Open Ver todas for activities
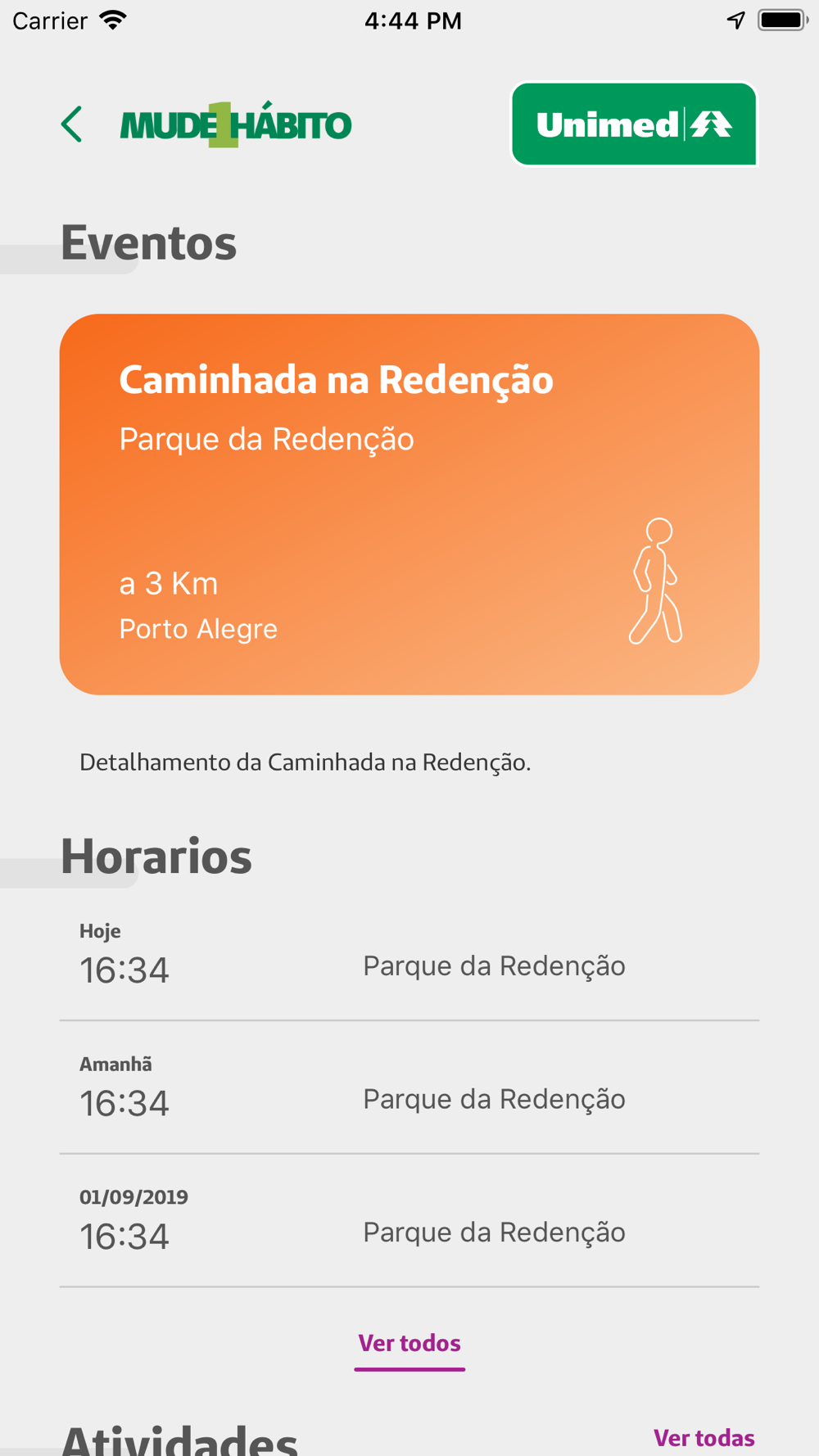 tap(704, 1437)
